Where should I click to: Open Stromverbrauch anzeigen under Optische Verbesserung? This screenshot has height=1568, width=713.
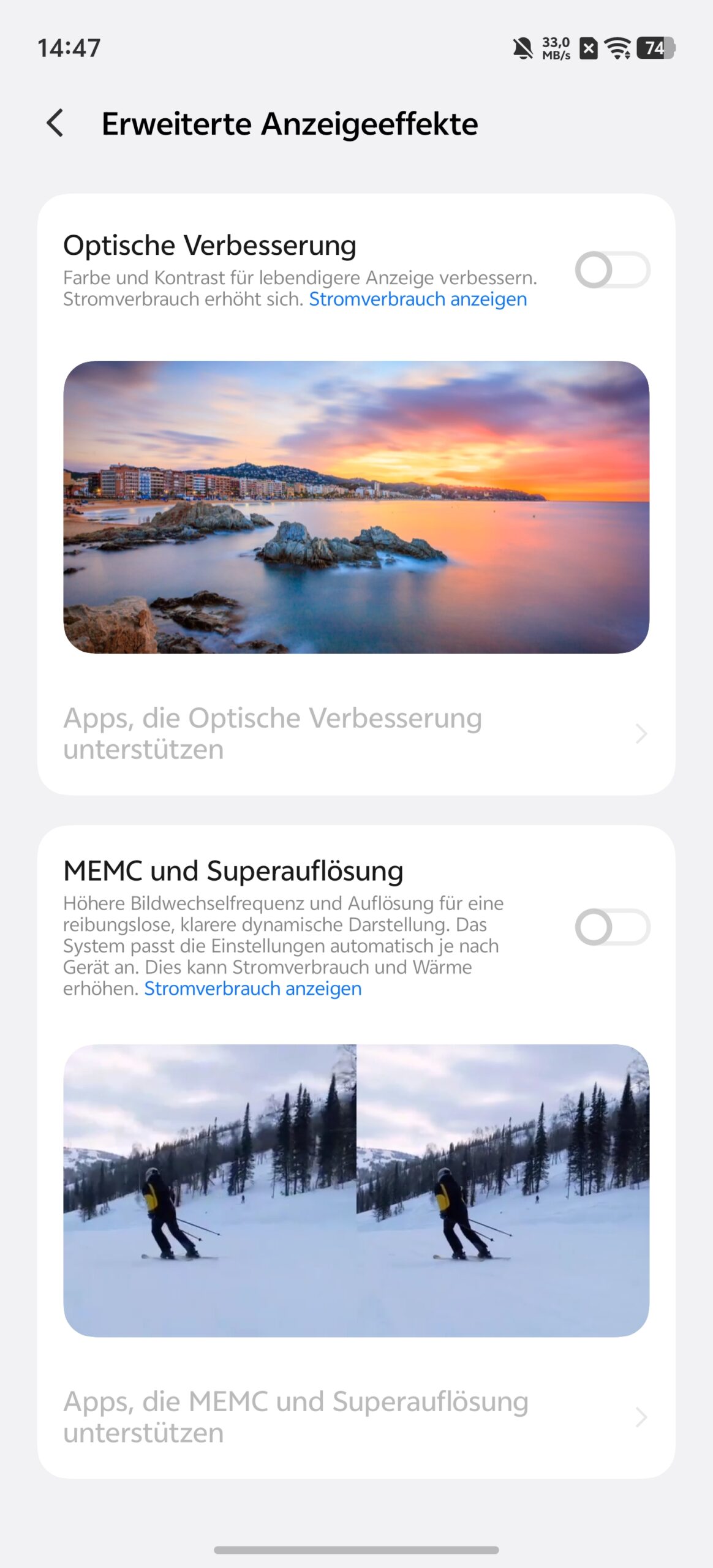coord(418,300)
